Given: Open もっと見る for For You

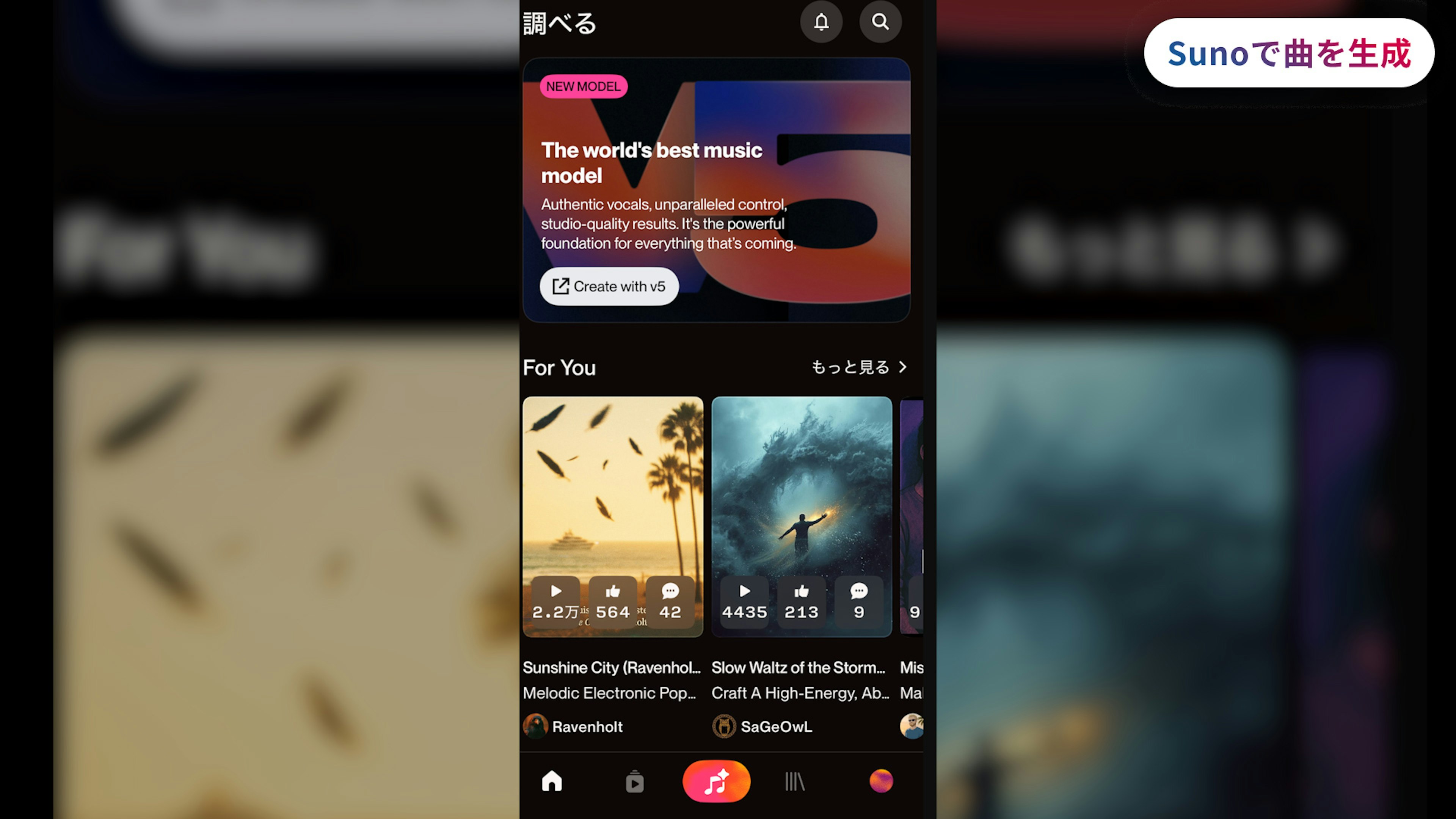Looking at the screenshot, I should point(858,367).
